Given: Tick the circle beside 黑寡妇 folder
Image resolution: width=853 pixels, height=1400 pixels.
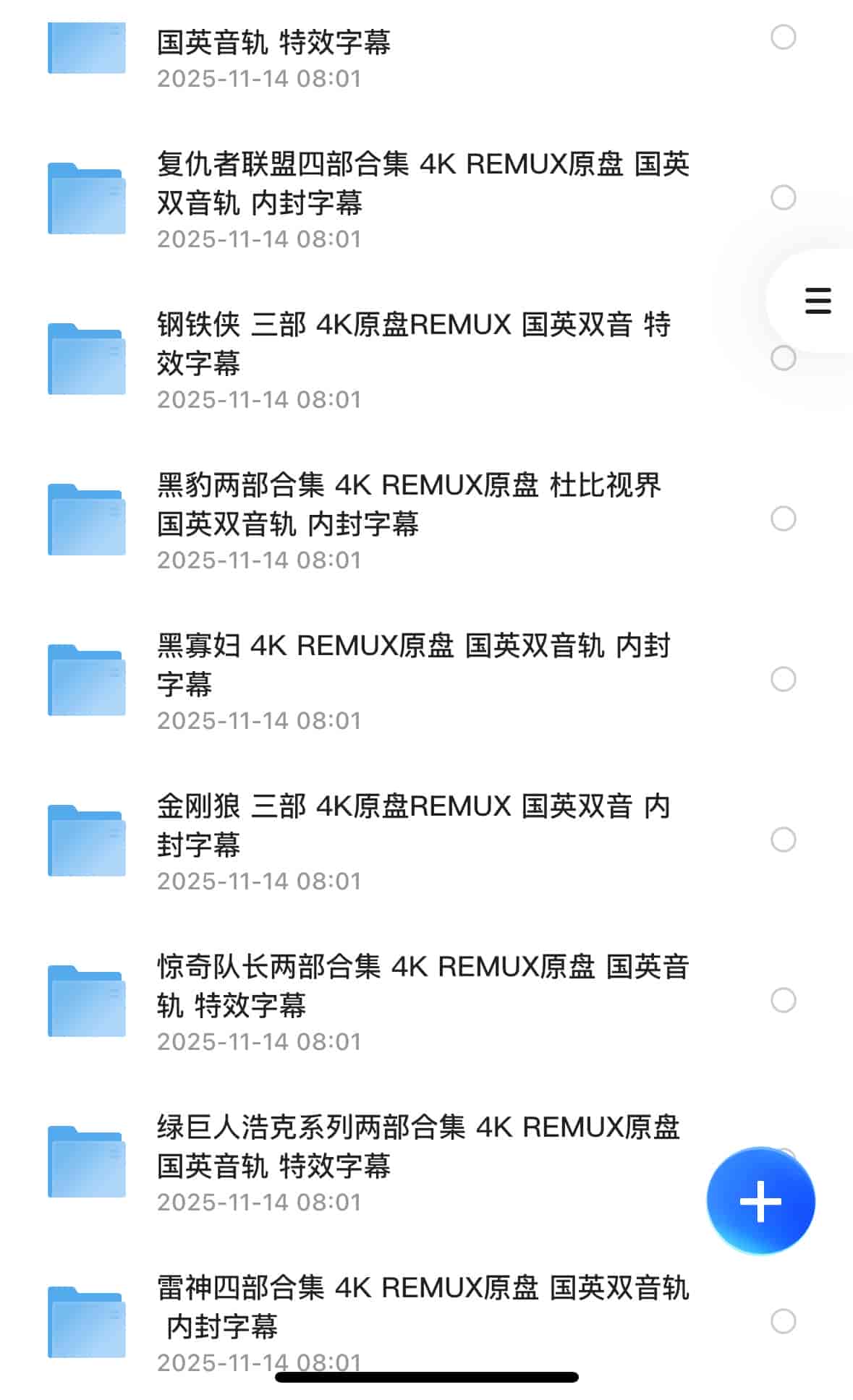Looking at the screenshot, I should 784,679.
